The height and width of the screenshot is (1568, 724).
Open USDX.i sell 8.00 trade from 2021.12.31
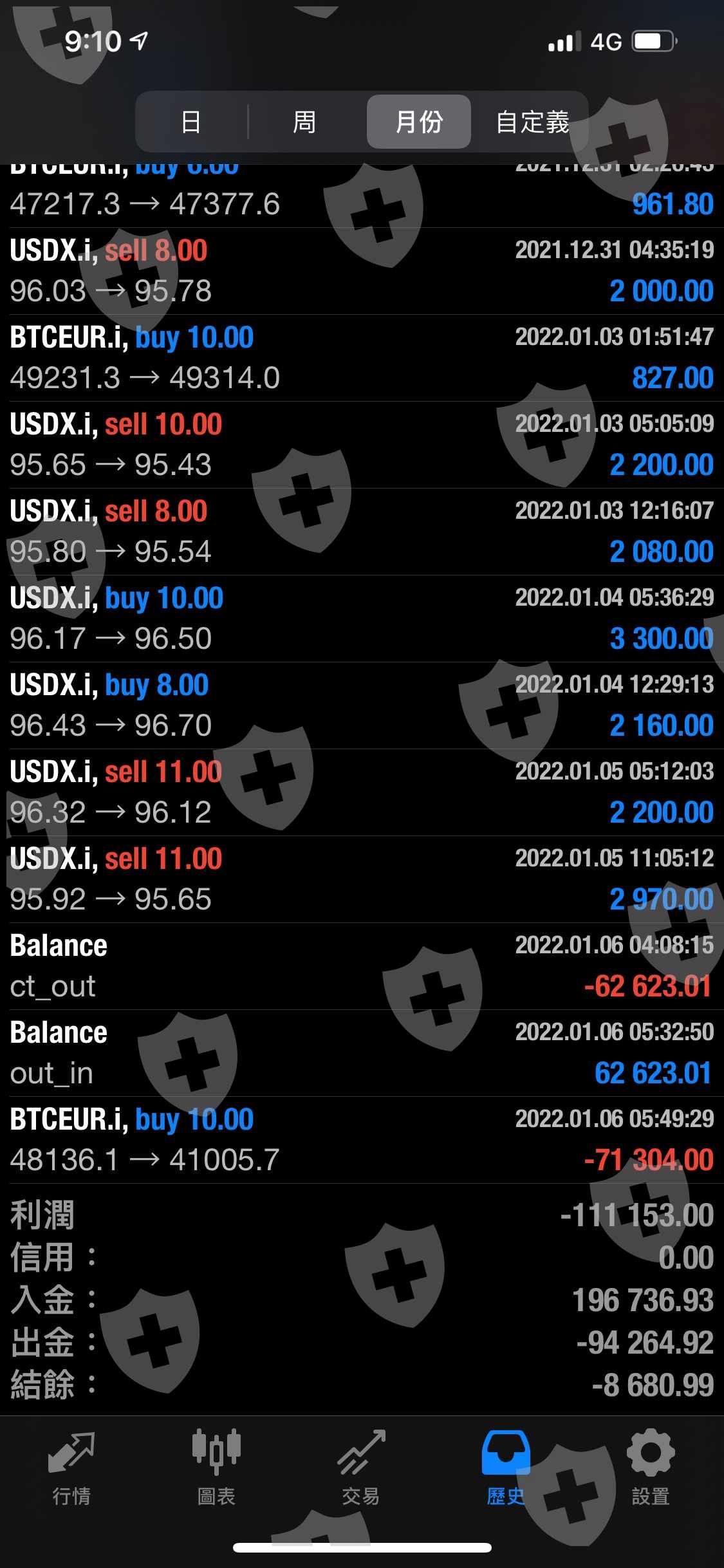tap(362, 271)
